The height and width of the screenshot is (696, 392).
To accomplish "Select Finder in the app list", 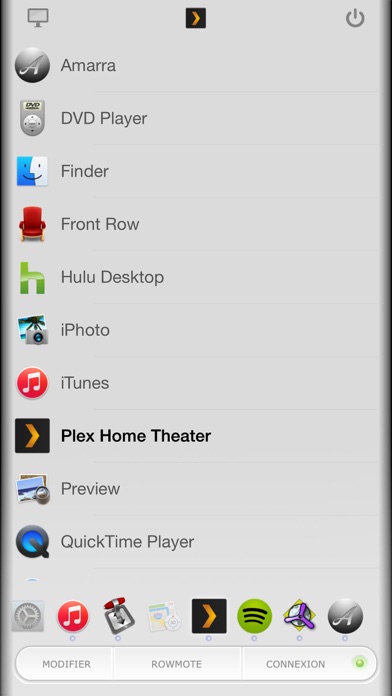I will (196, 171).
